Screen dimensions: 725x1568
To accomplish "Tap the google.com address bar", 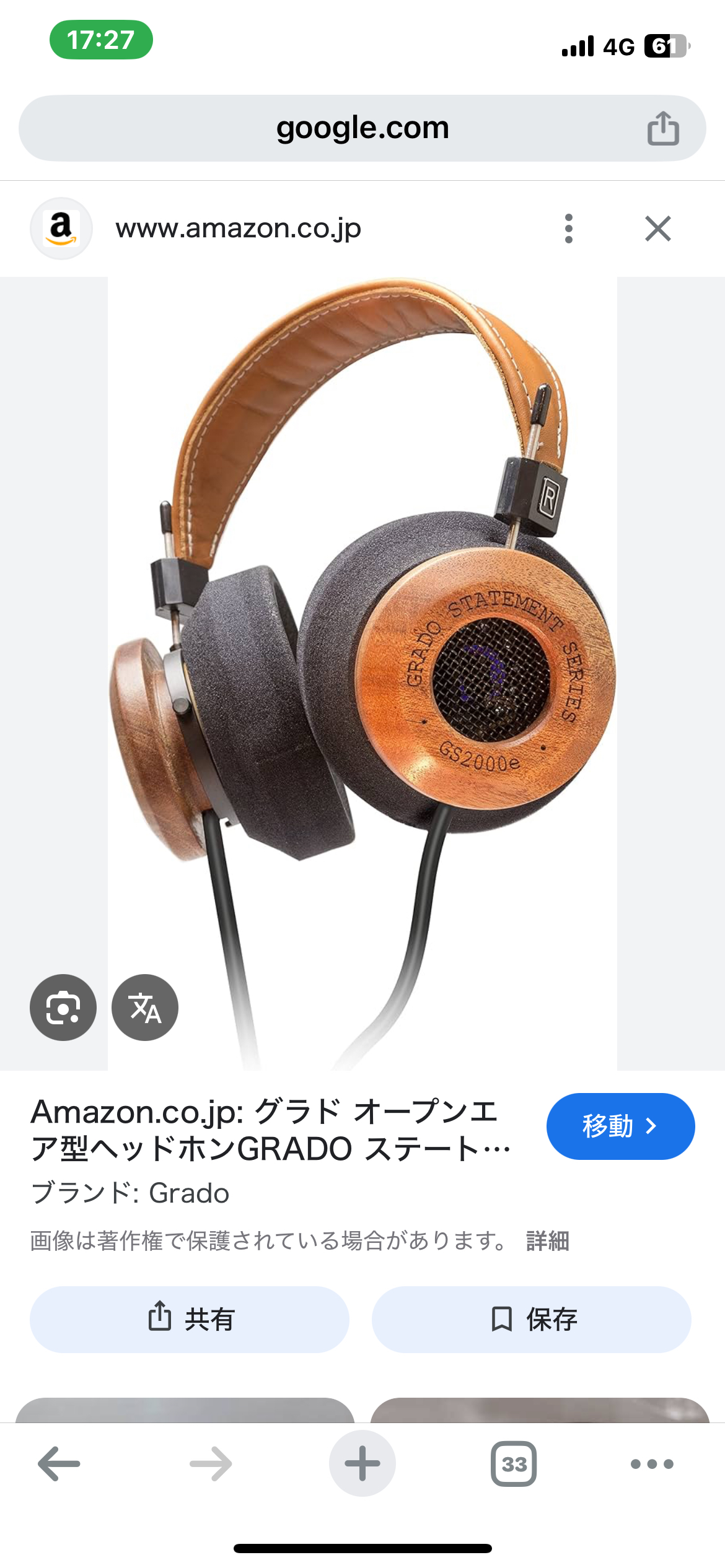I will pyautogui.click(x=362, y=128).
